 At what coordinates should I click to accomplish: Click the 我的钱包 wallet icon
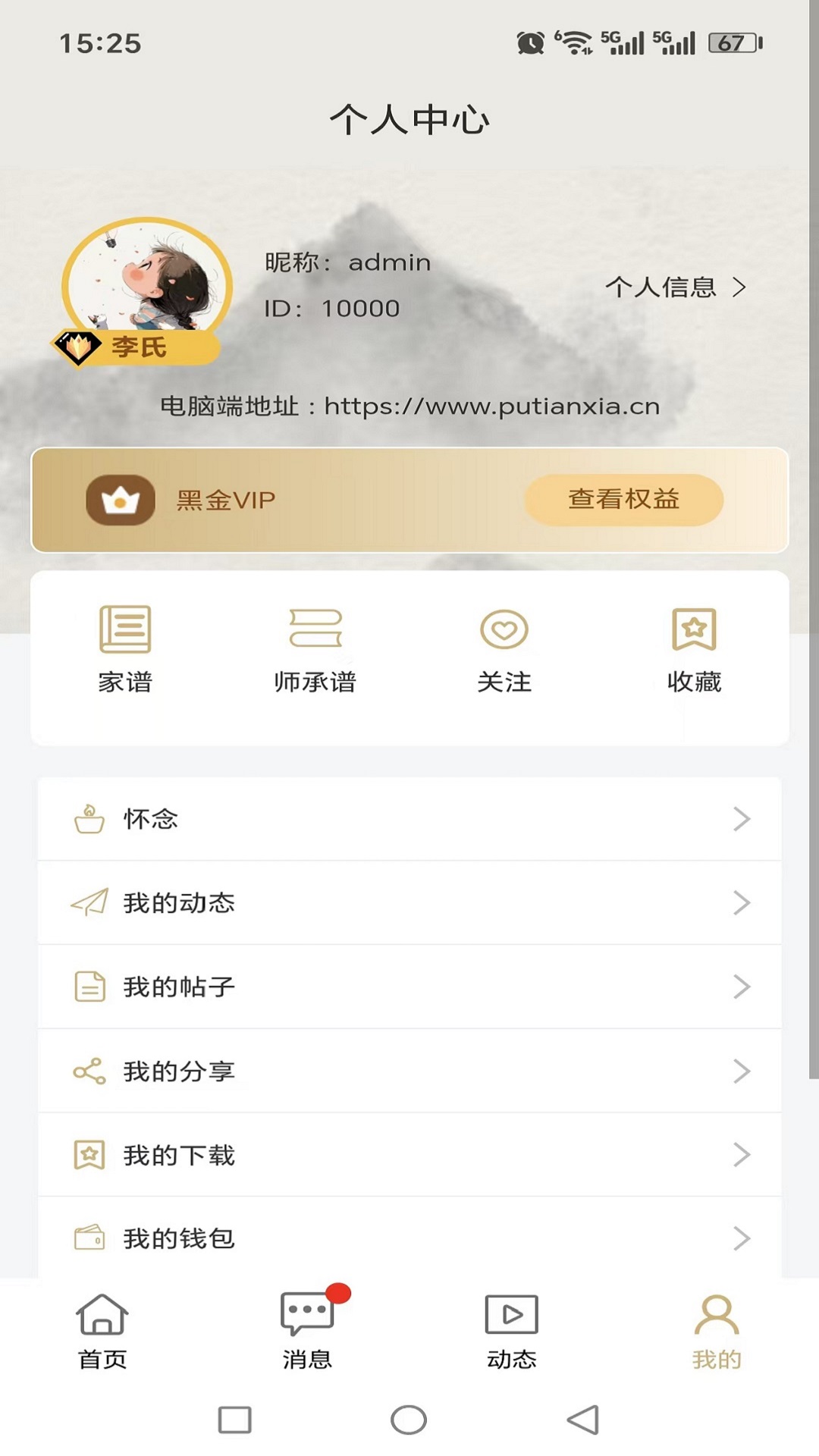coord(88,1238)
